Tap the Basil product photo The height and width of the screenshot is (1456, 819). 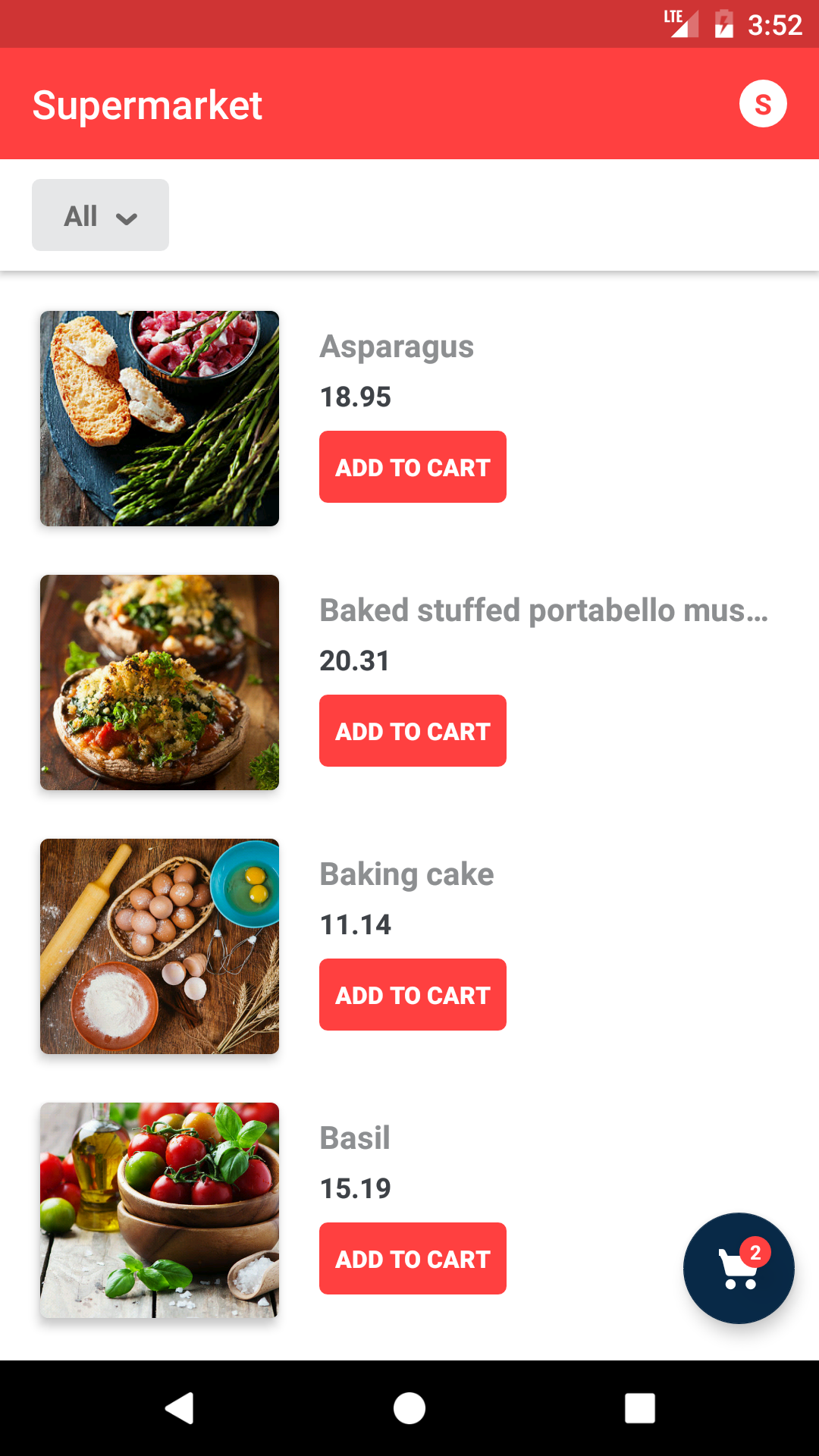[159, 1210]
